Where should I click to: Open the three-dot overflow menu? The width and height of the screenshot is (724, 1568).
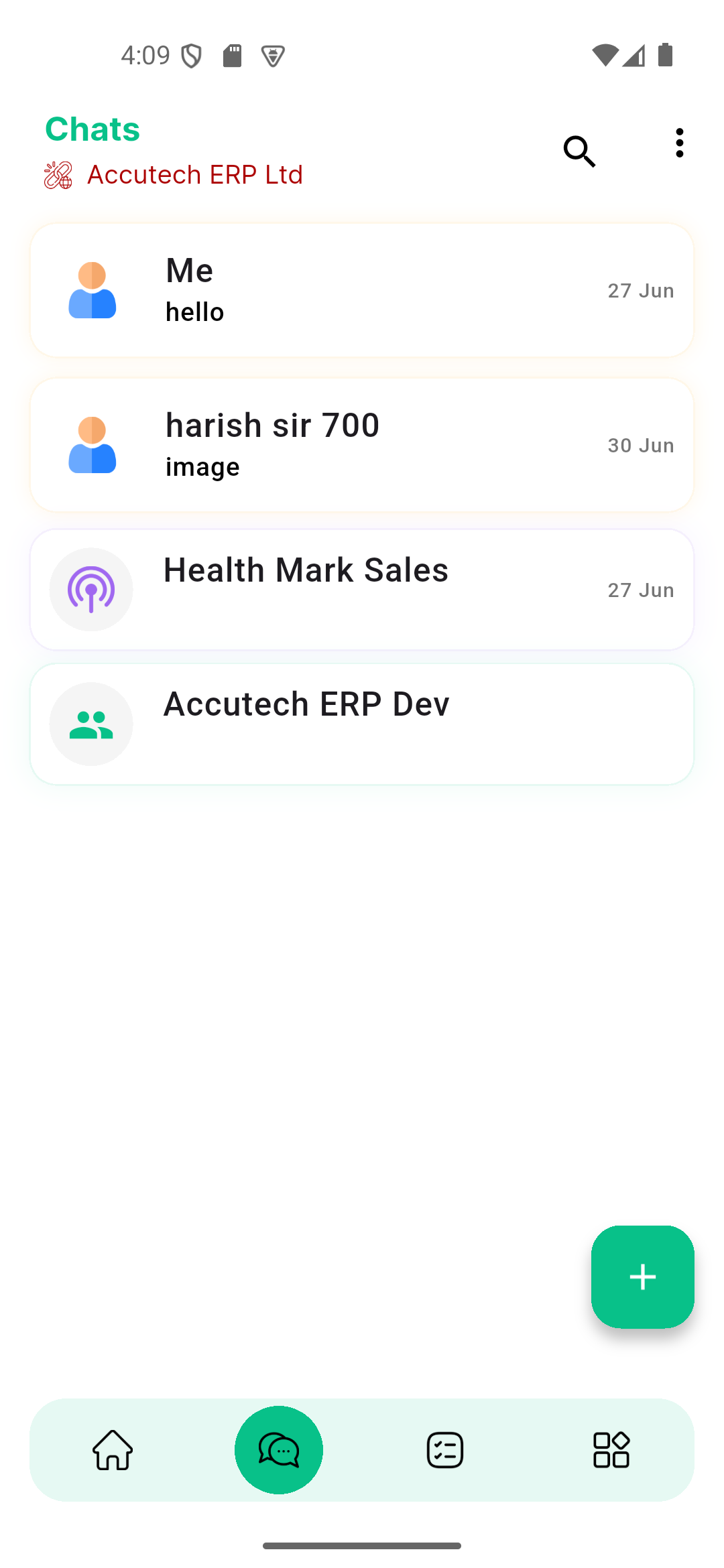point(679,142)
